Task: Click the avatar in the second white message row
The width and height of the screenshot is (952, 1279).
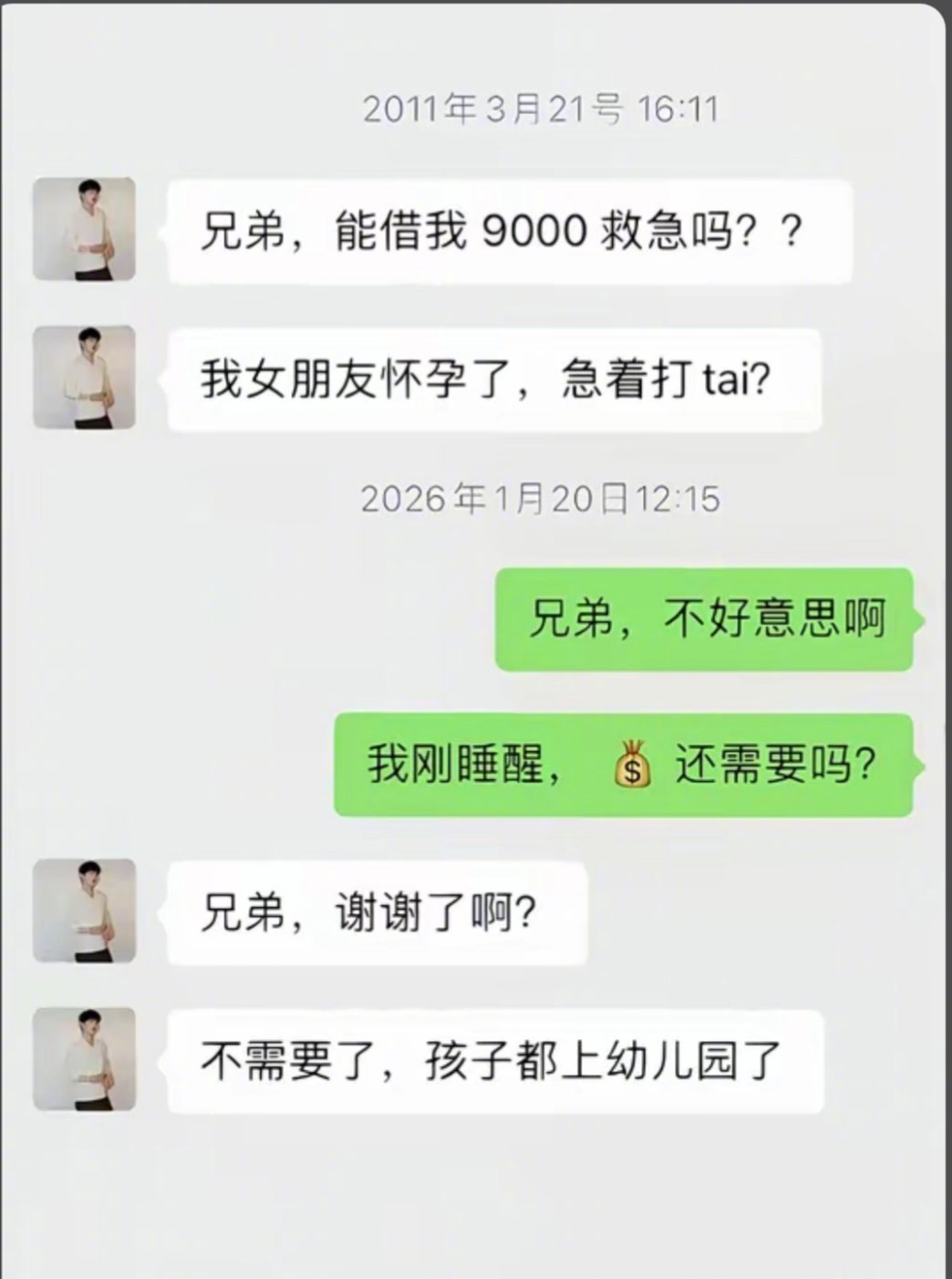Action: click(x=83, y=377)
